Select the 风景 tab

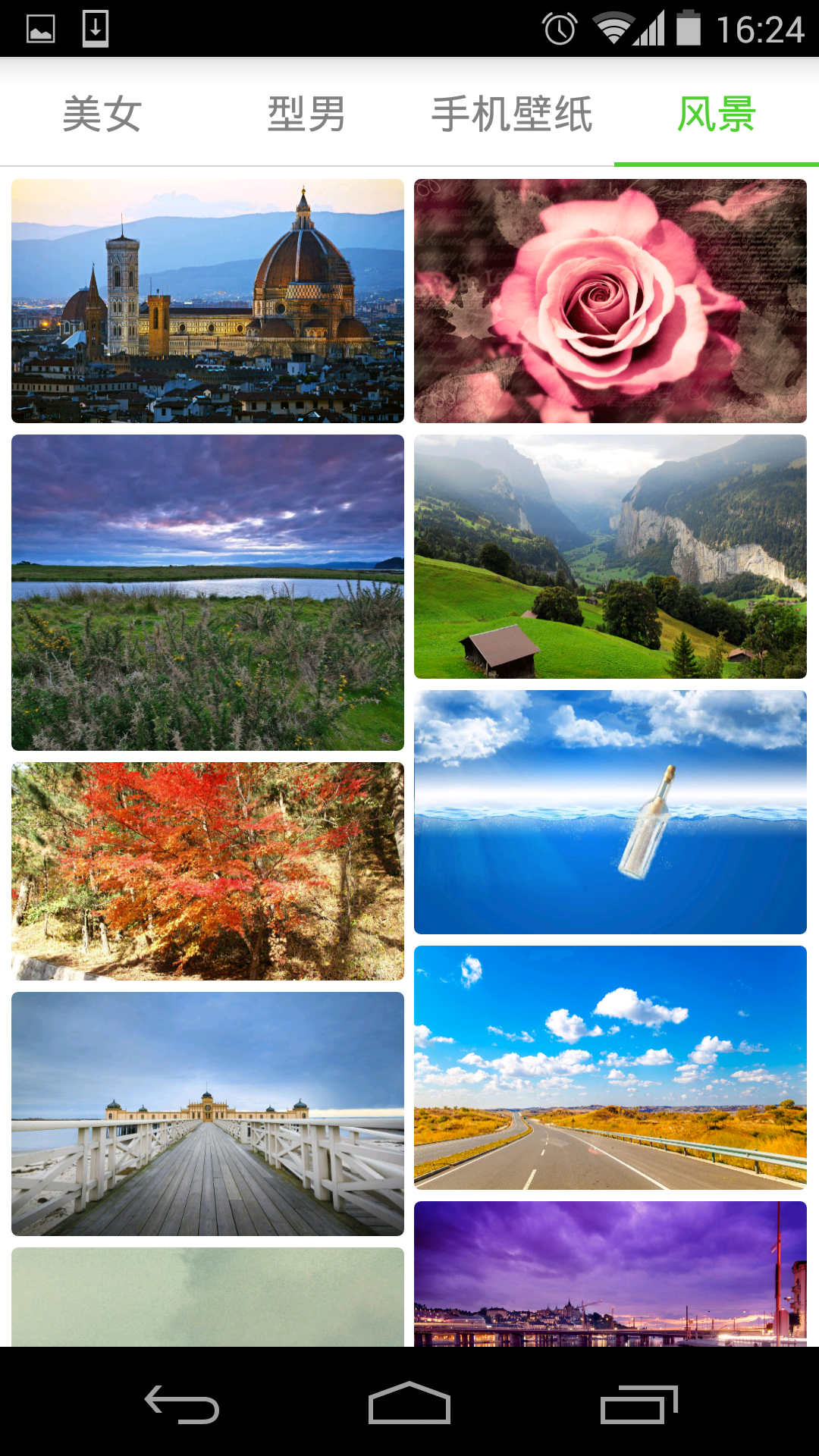pyautogui.click(x=716, y=114)
